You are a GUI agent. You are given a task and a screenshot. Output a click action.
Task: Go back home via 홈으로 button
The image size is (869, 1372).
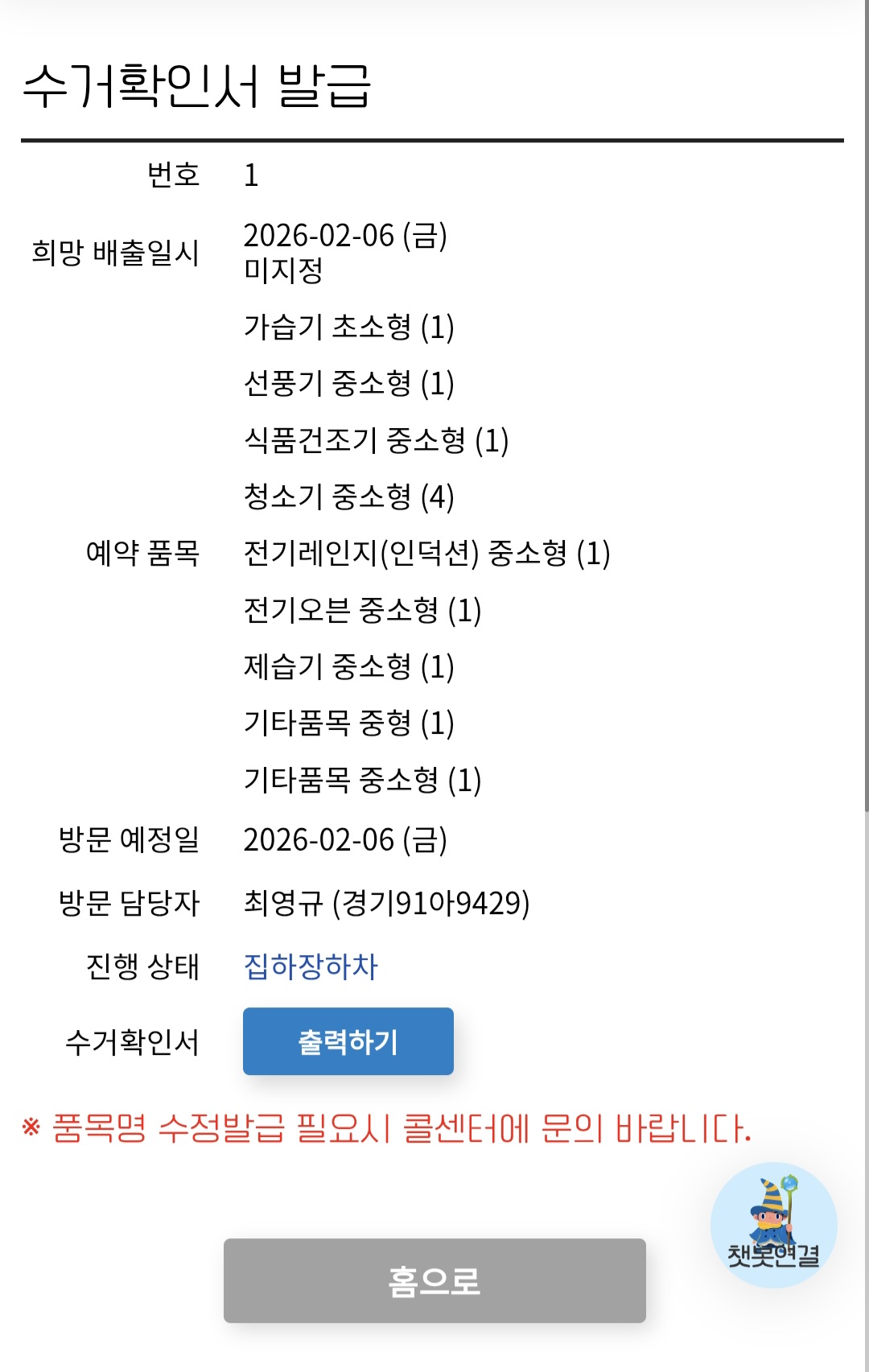[x=434, y=1280]
